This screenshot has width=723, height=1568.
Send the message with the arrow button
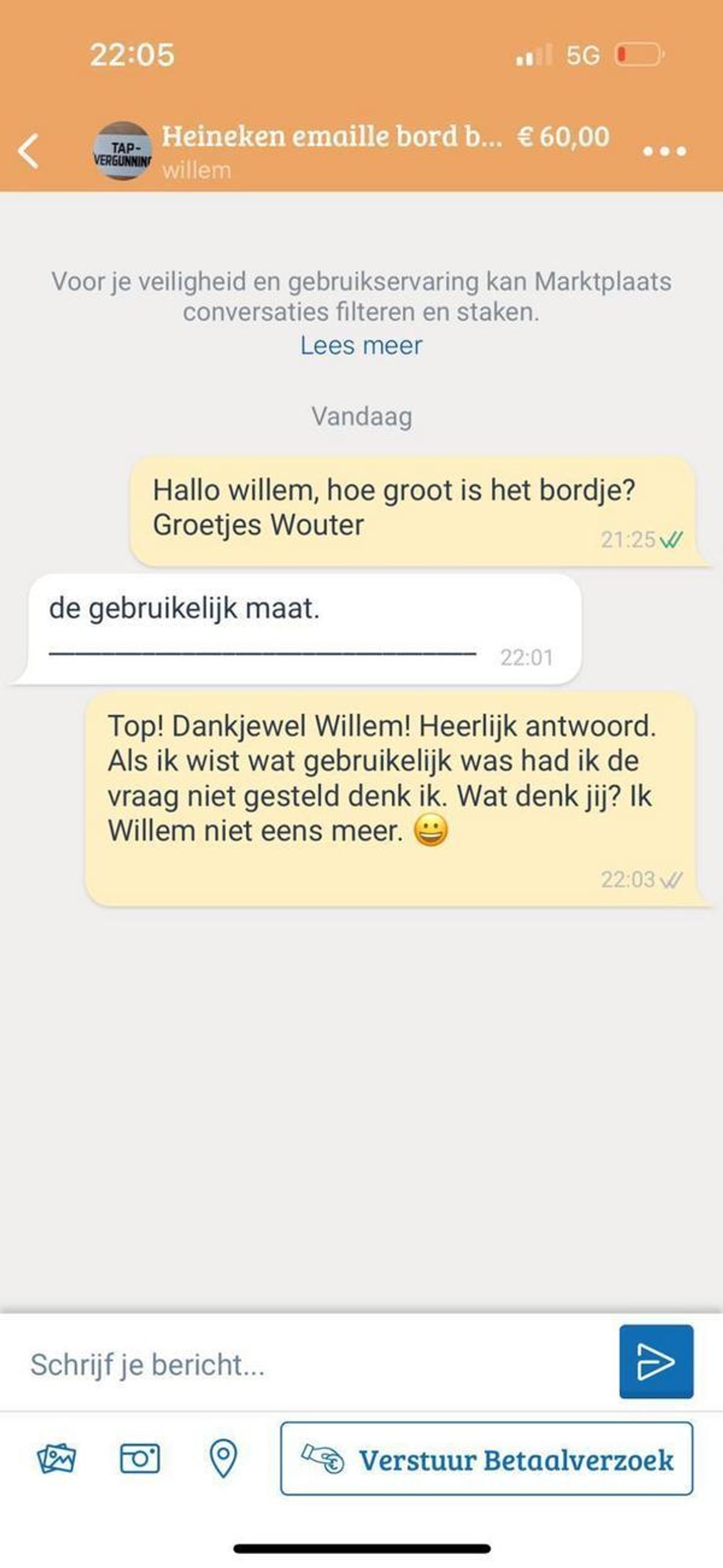click(656, 1361)
